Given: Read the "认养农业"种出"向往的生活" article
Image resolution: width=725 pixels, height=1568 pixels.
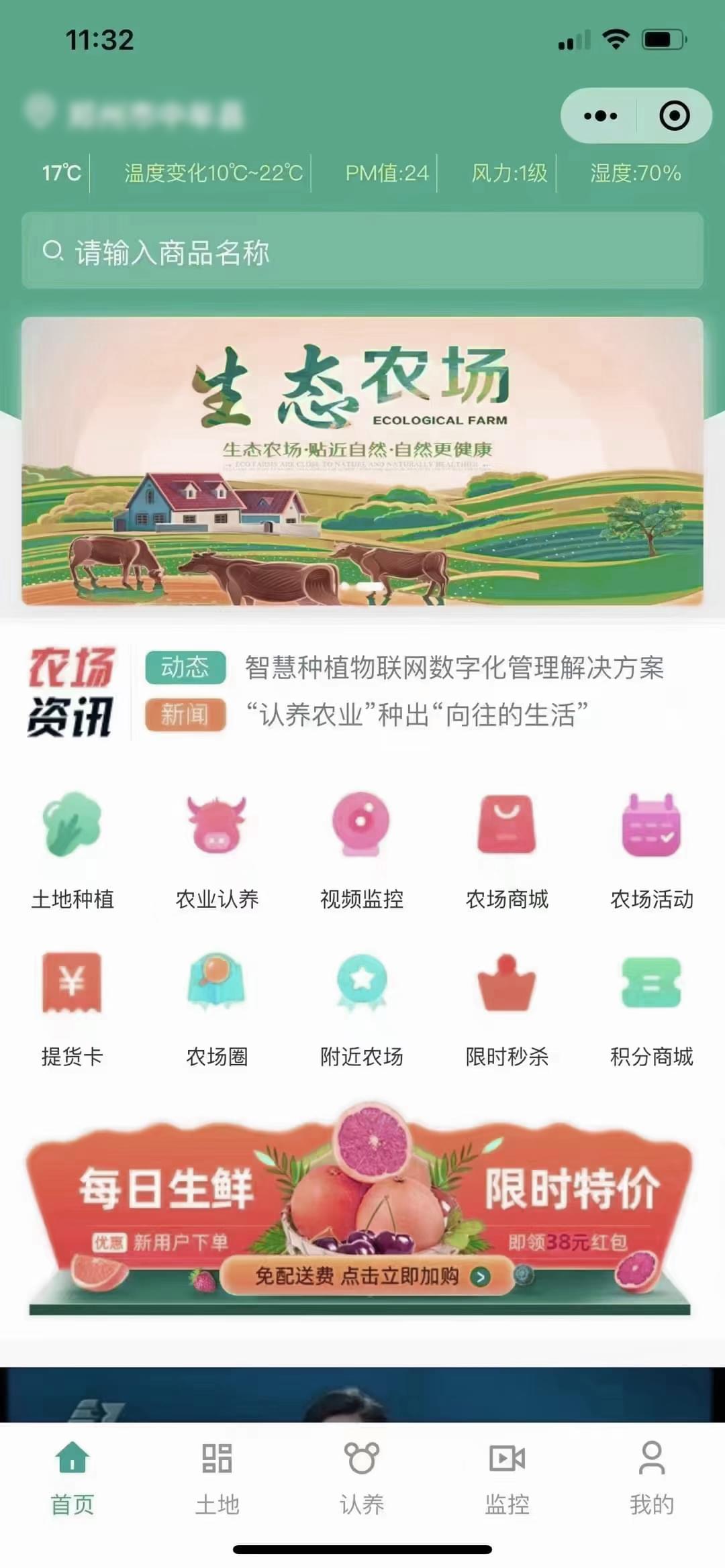Looking at the screenshot, I should (416, 715).
